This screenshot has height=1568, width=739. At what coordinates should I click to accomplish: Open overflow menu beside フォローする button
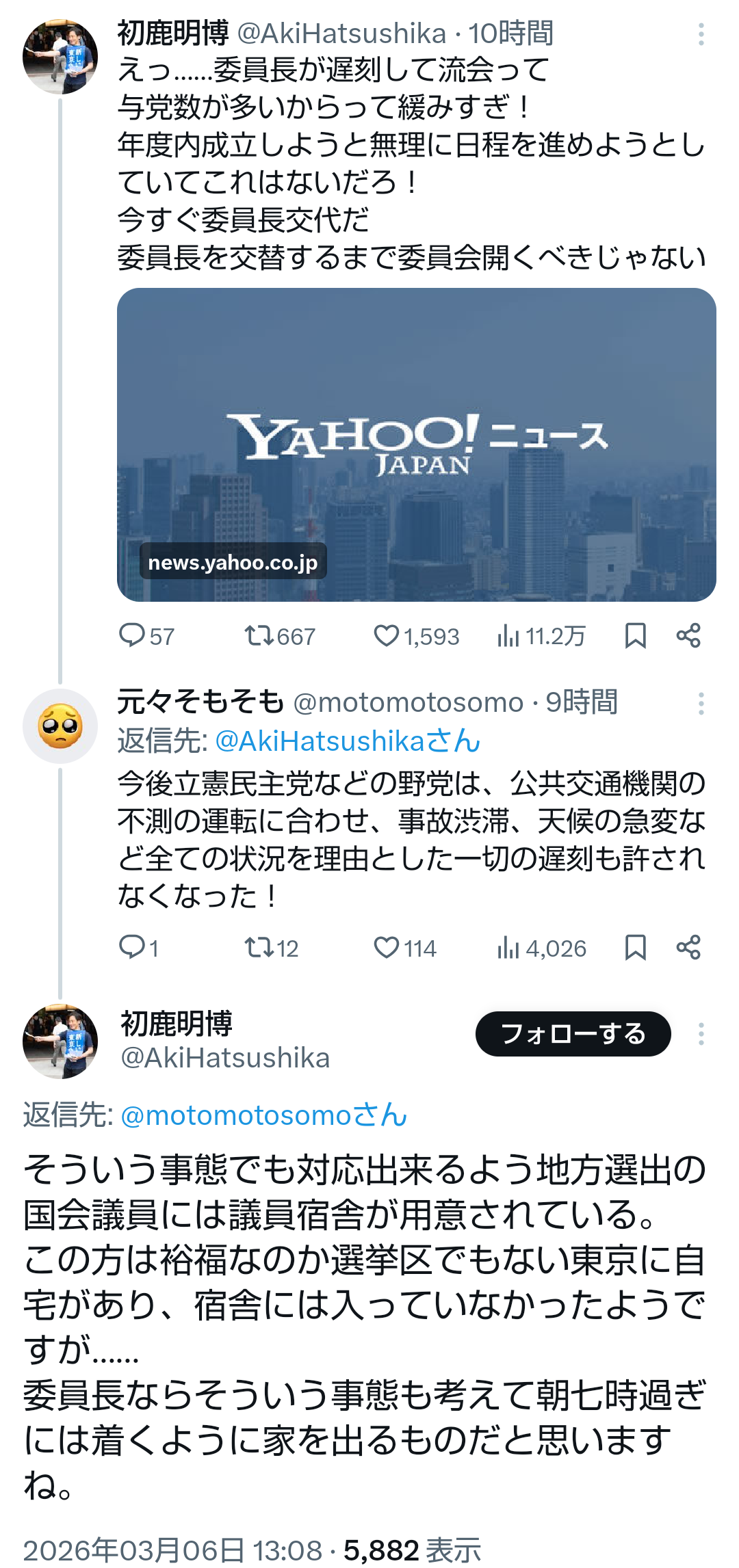[701, 1033]
